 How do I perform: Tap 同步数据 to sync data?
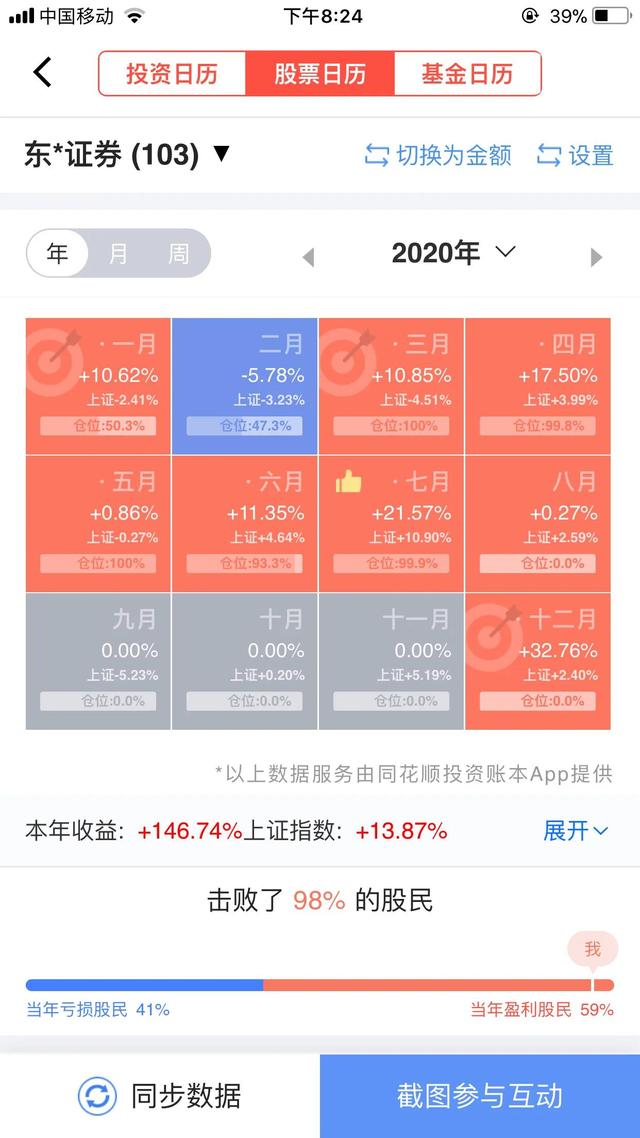point(160,1095)
